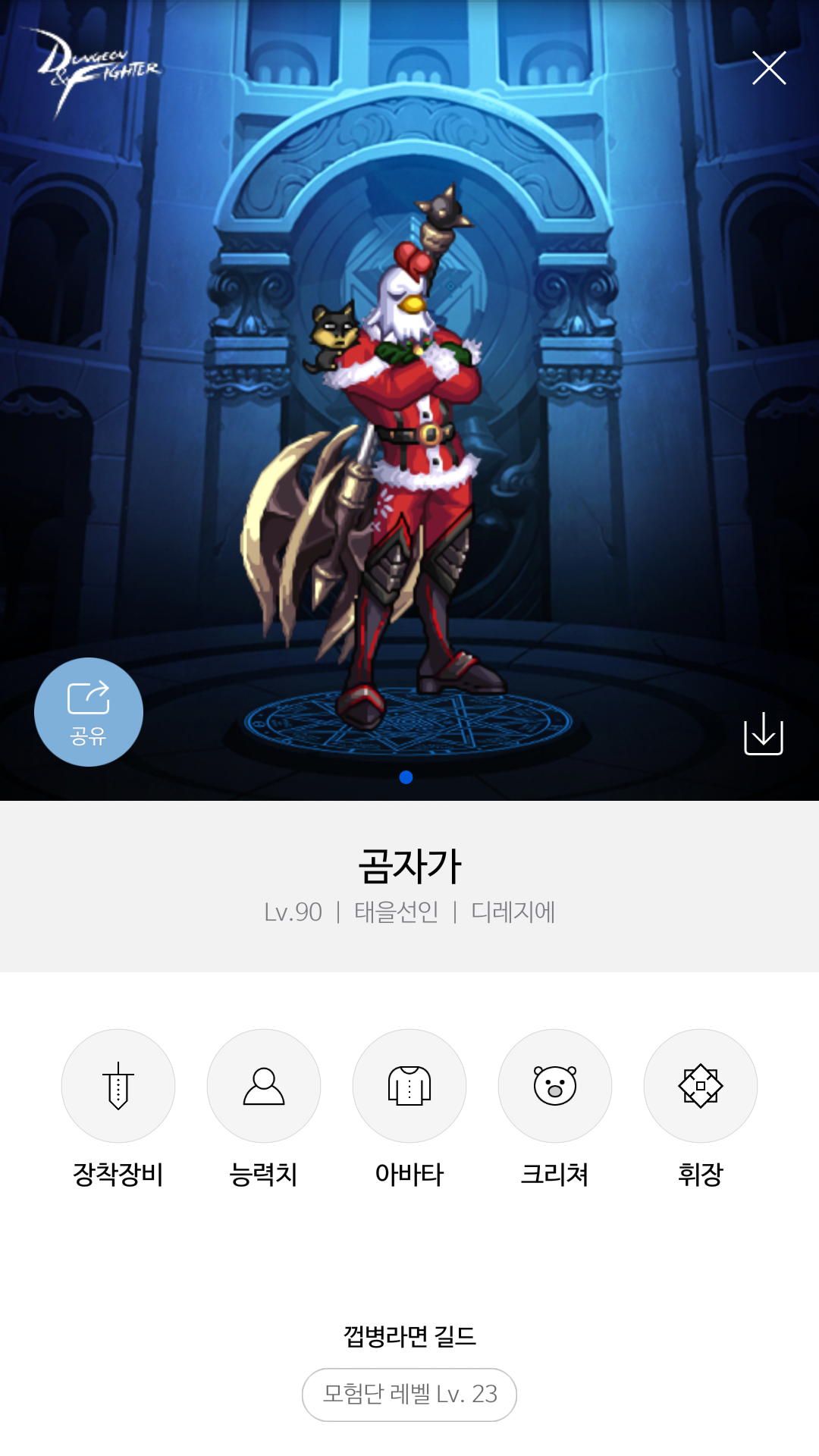Tap the 공유 share button
The image size is (819, 1456).
(89, 712)
